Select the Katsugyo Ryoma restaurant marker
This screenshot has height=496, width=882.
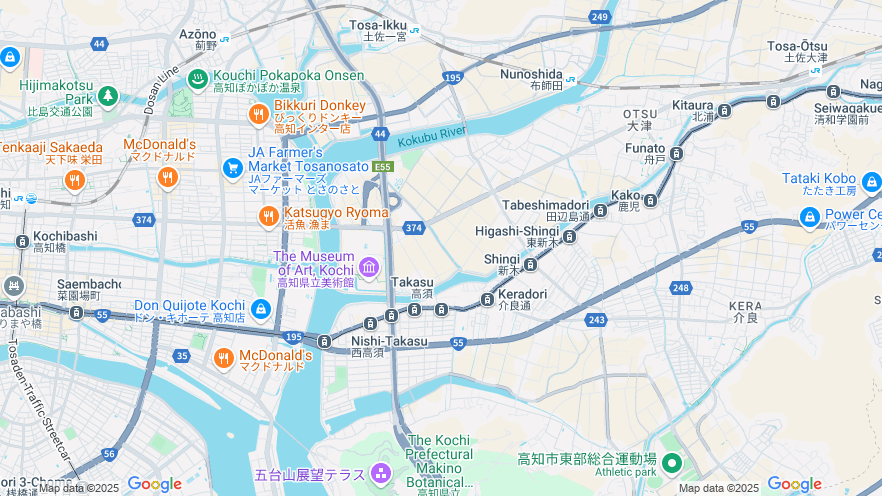(x=268, y=215)
